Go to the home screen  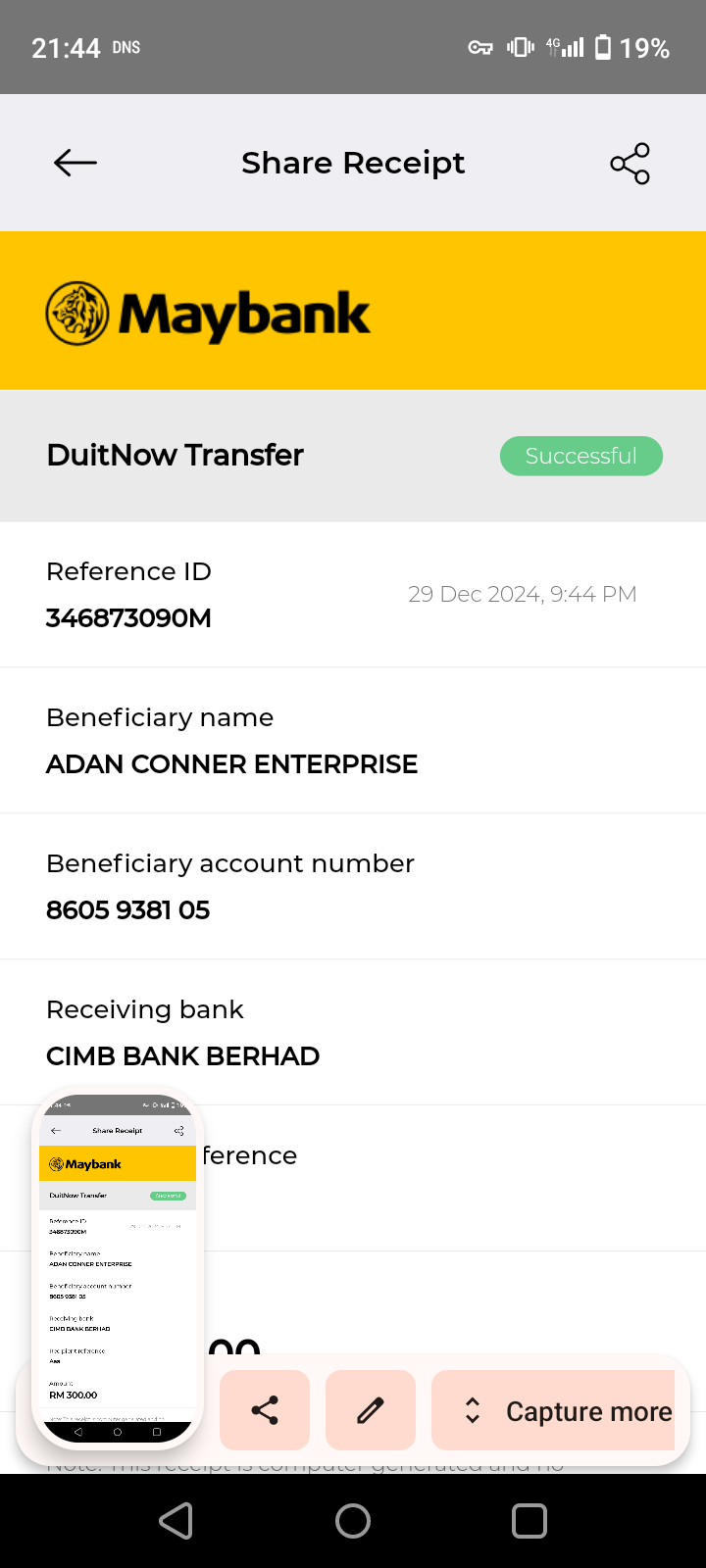click(x=353, y=1521)
